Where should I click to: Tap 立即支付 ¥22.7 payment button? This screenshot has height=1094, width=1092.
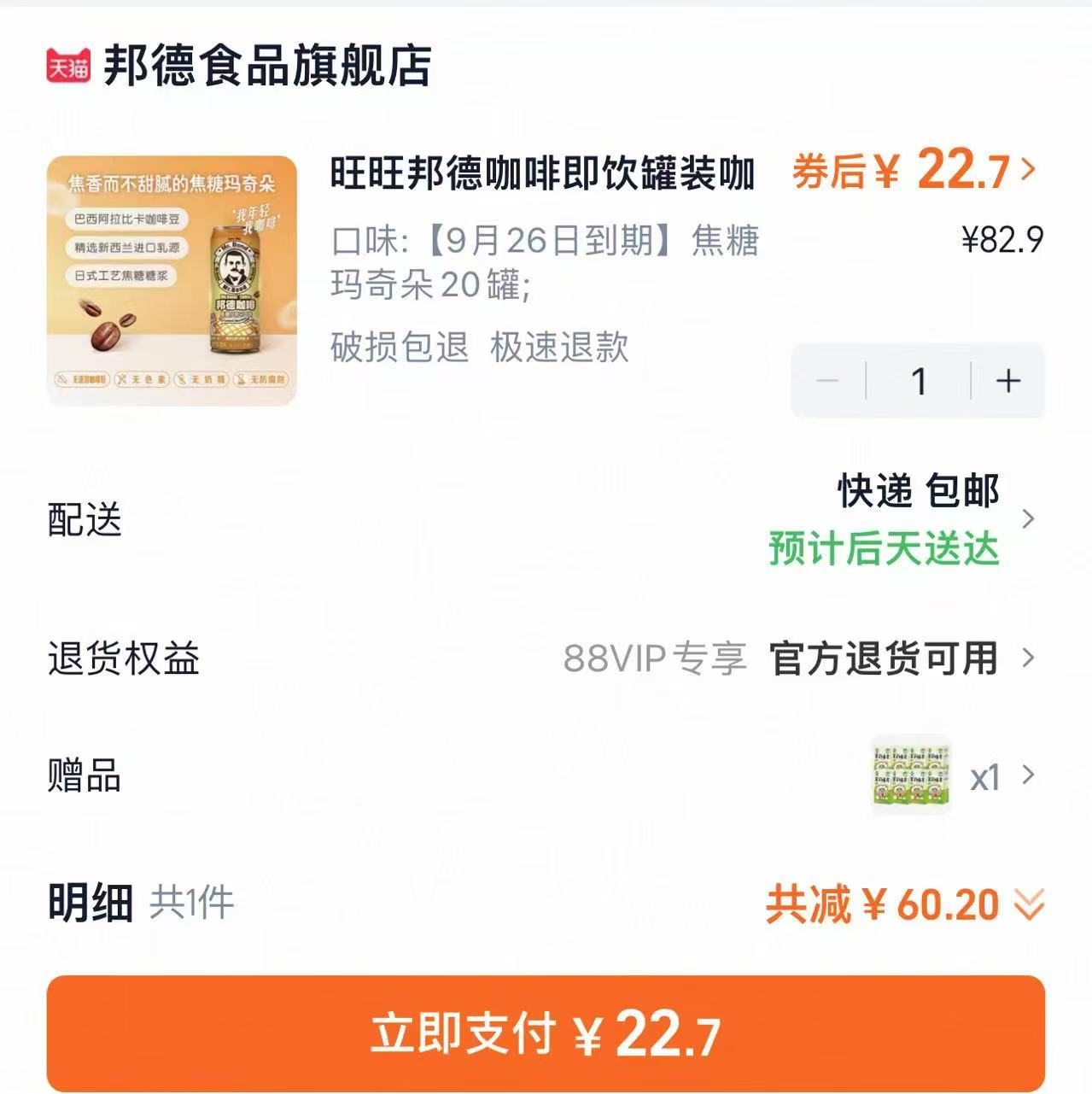[546, 1034]
